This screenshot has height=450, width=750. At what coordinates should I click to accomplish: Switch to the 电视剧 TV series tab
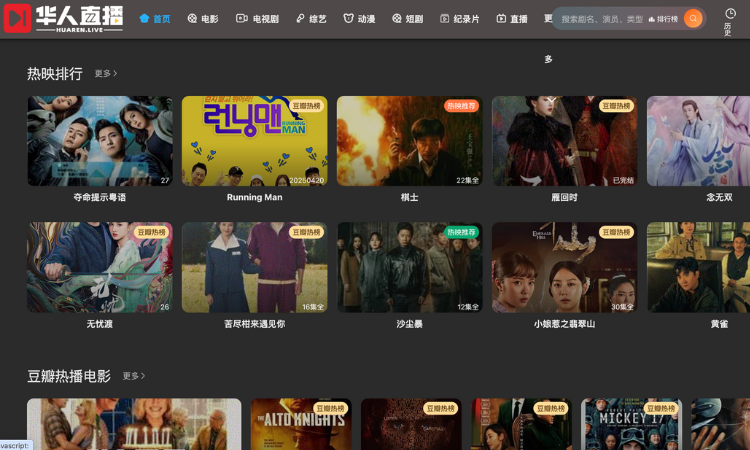pyautogui.click(x=257, y=19)
